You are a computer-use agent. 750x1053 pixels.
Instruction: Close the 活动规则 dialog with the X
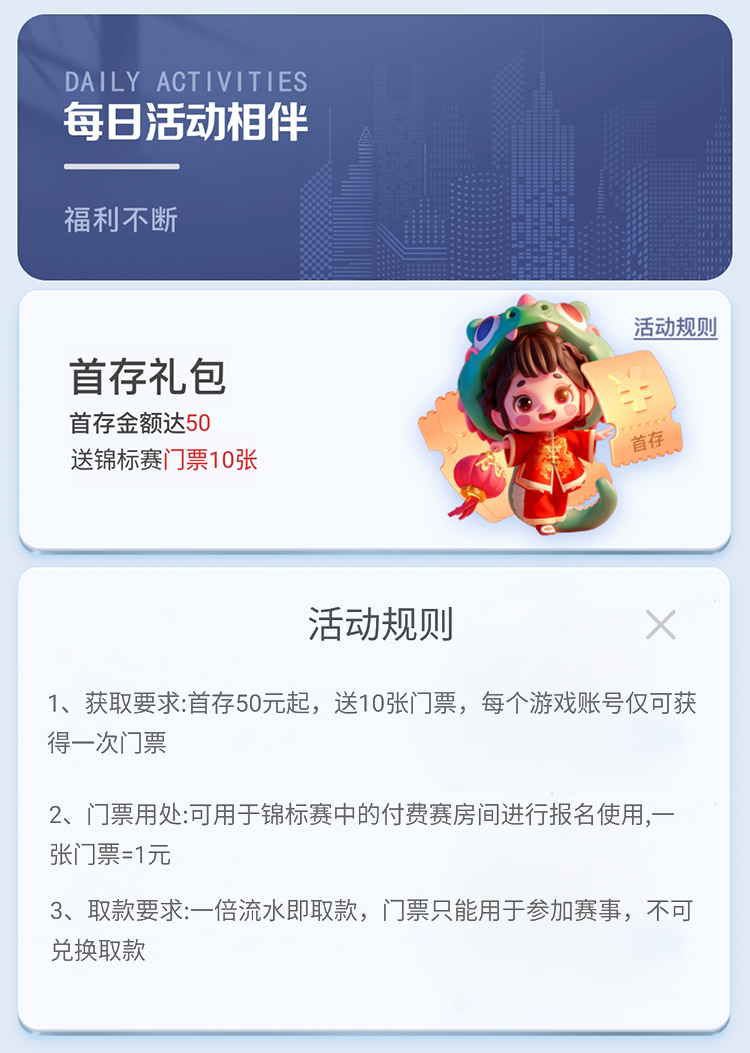click(x=660, y=624)
